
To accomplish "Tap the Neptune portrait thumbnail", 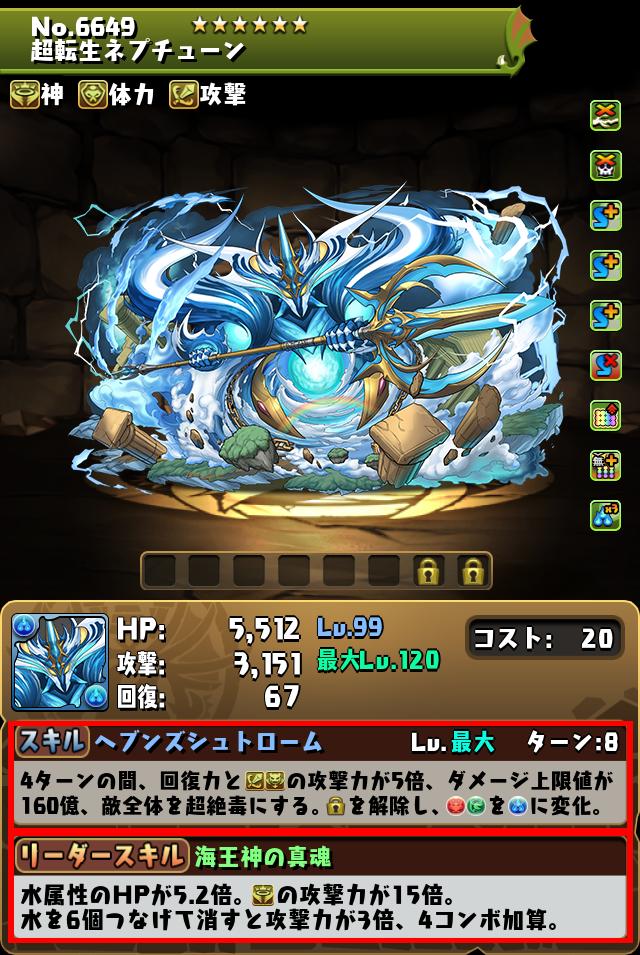I will click(x=60, y=661).
